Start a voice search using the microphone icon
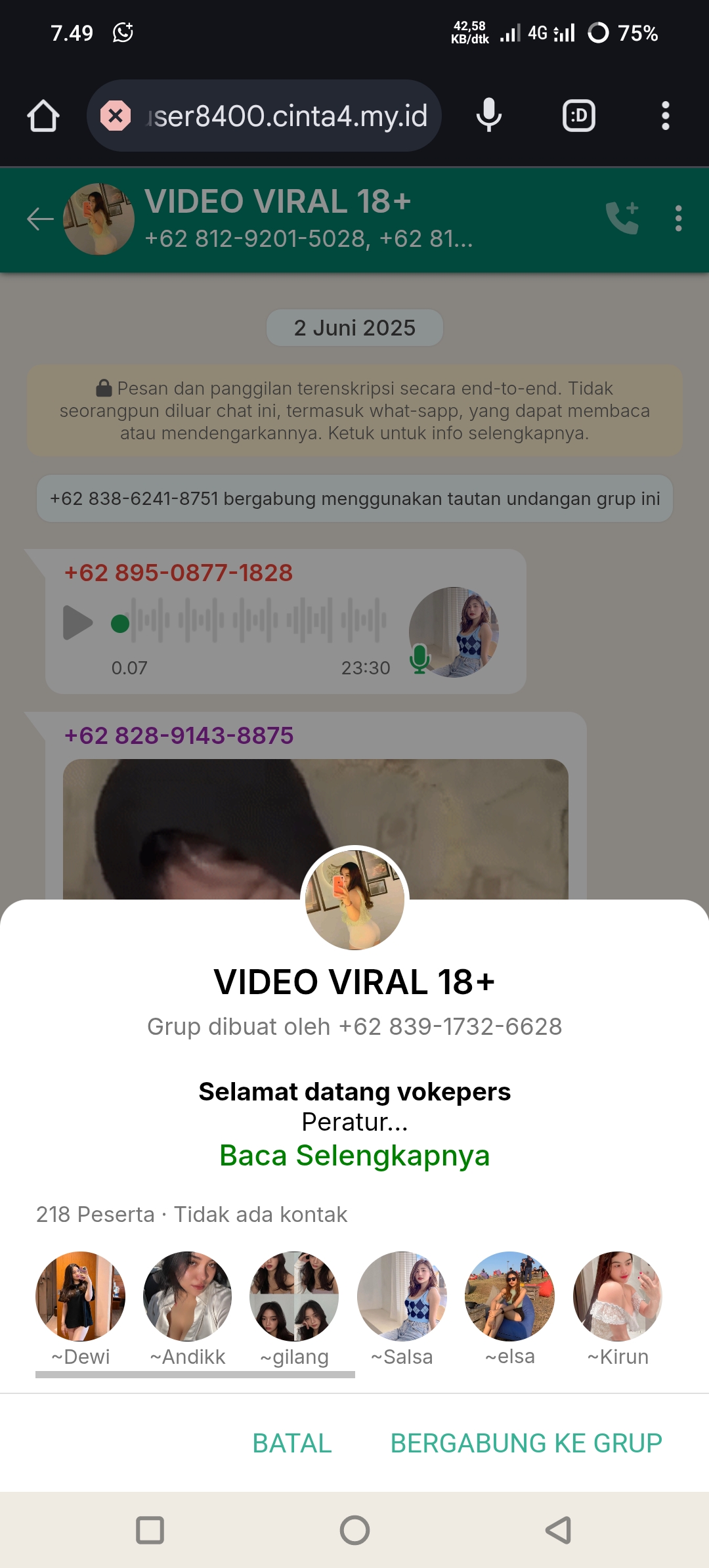The height and width of the screenshot is (1568, 709). (x=488, y=116)
